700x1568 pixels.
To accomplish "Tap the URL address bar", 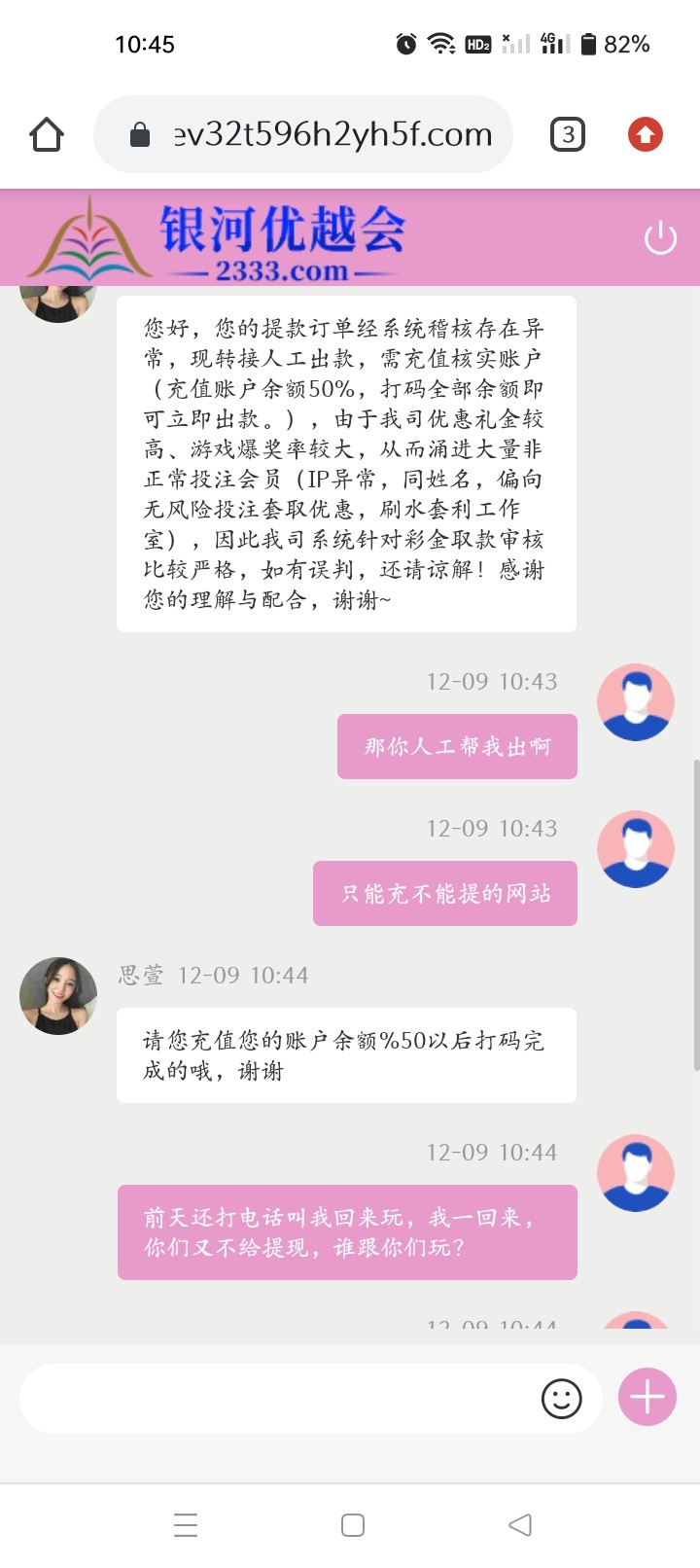I will coord(321,134).
